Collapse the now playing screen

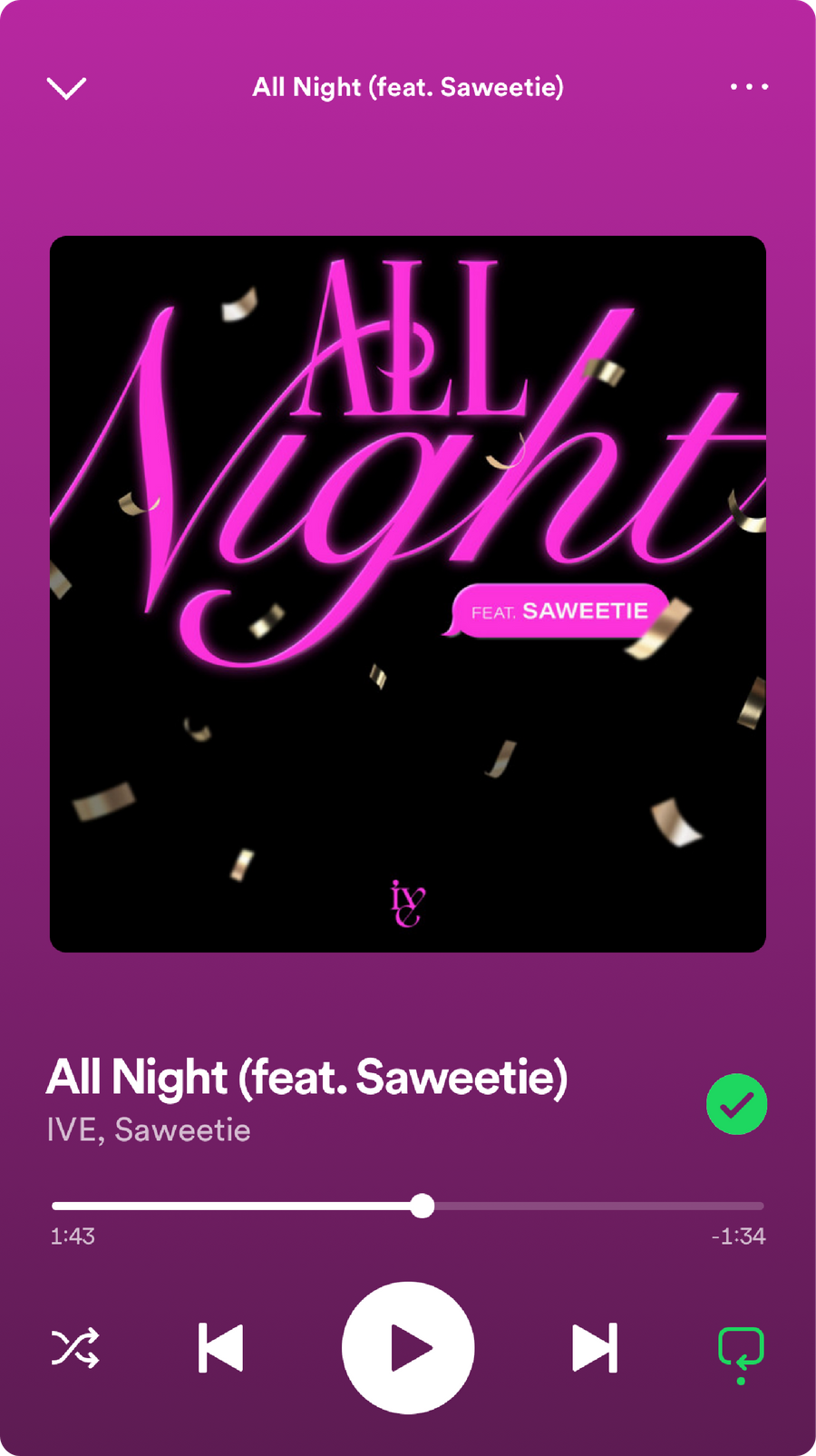pyautogui.click(x=66, y=88)
